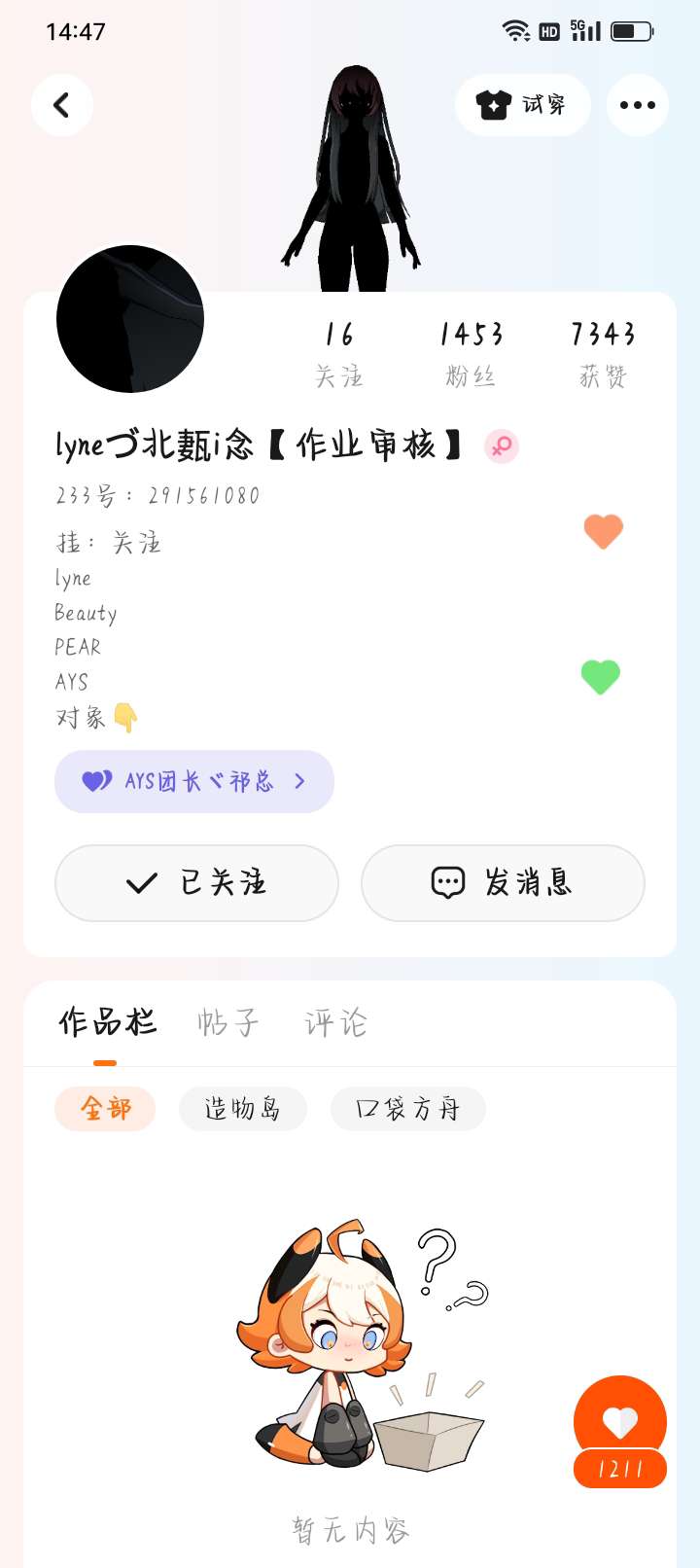Open the three-dot overflow menu
The image size is (700, 1568).
637,105
